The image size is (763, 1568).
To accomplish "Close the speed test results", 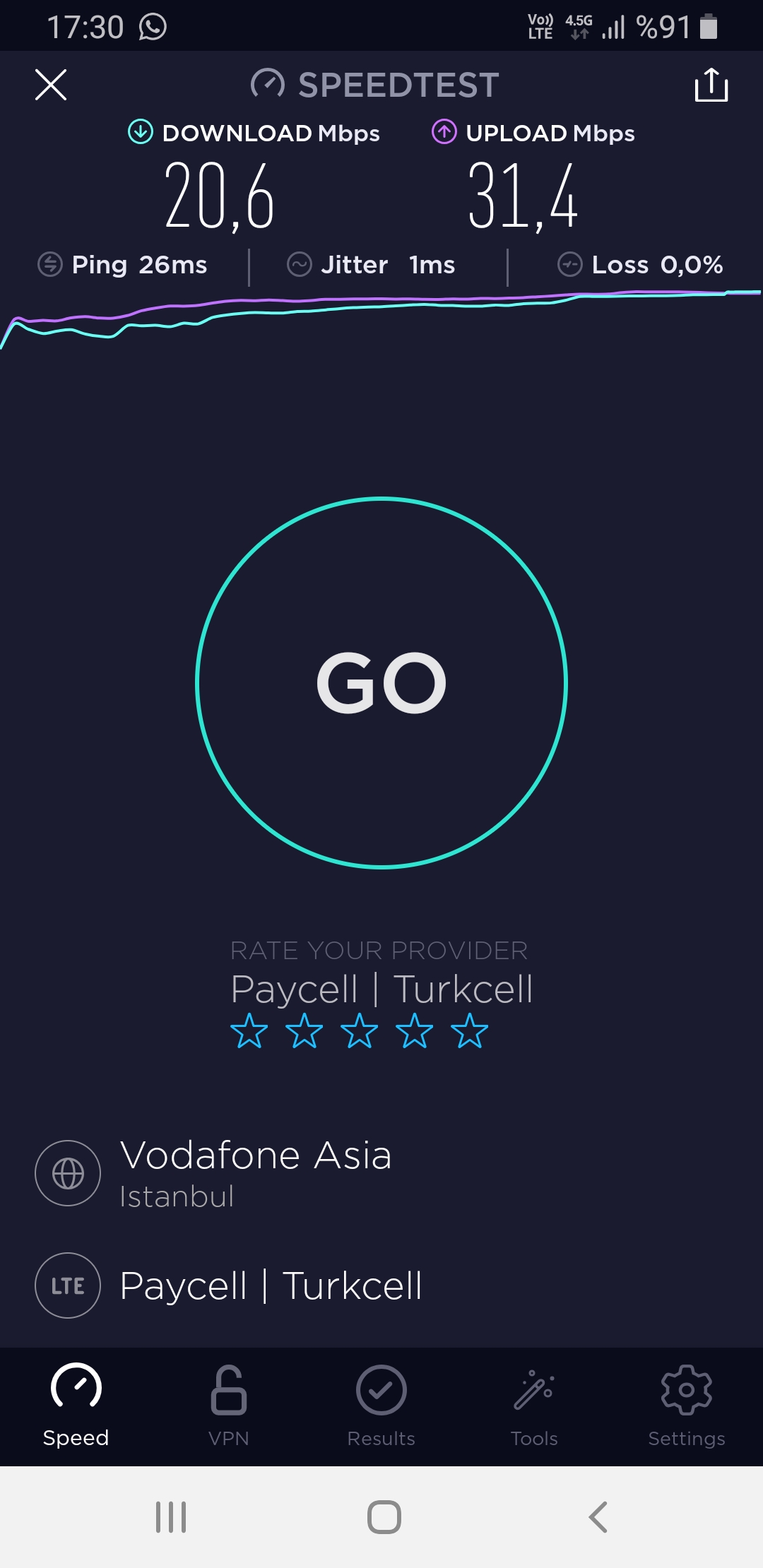I will 51,85.
